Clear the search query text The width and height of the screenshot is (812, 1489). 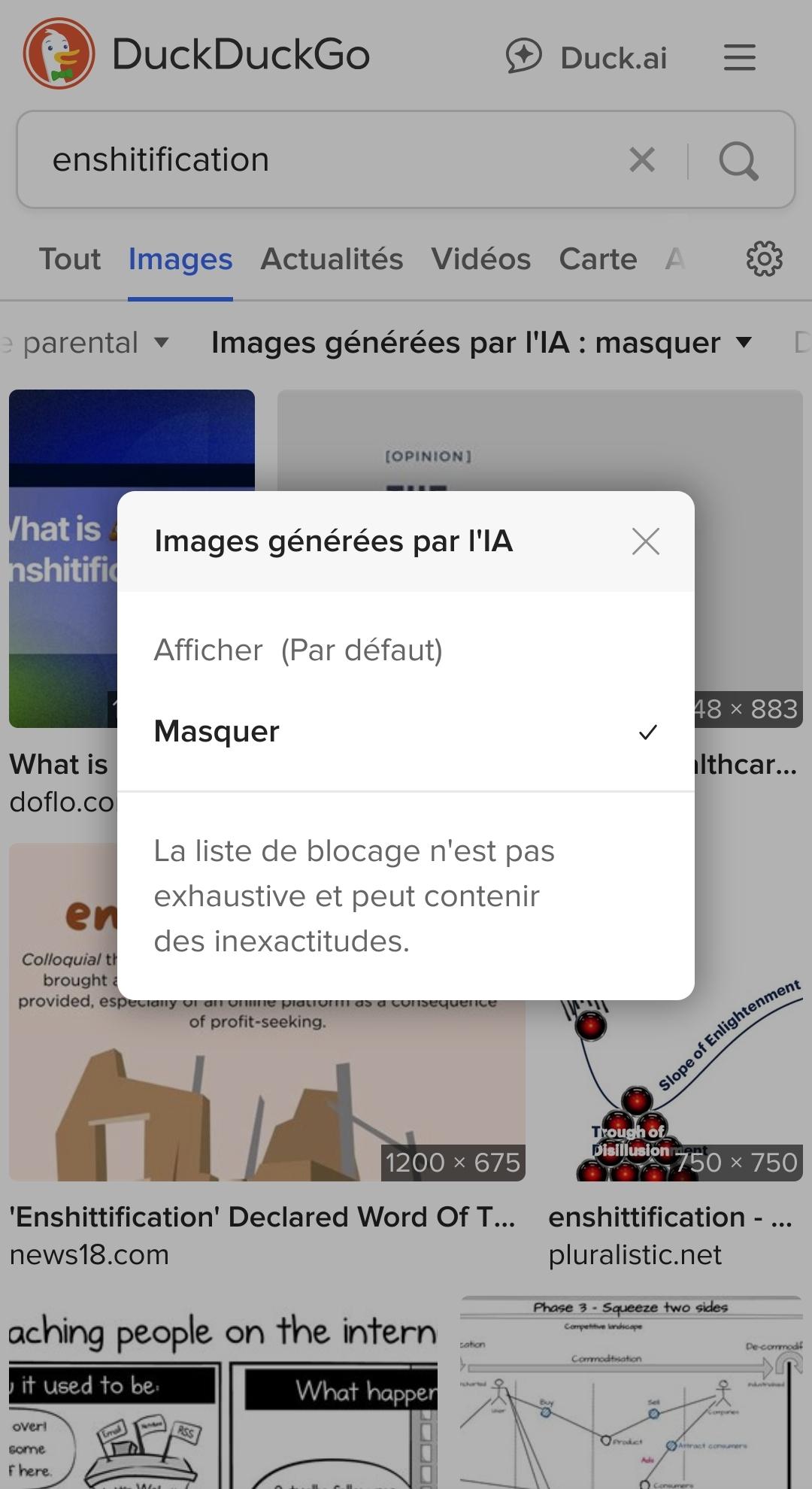(642, 159)
